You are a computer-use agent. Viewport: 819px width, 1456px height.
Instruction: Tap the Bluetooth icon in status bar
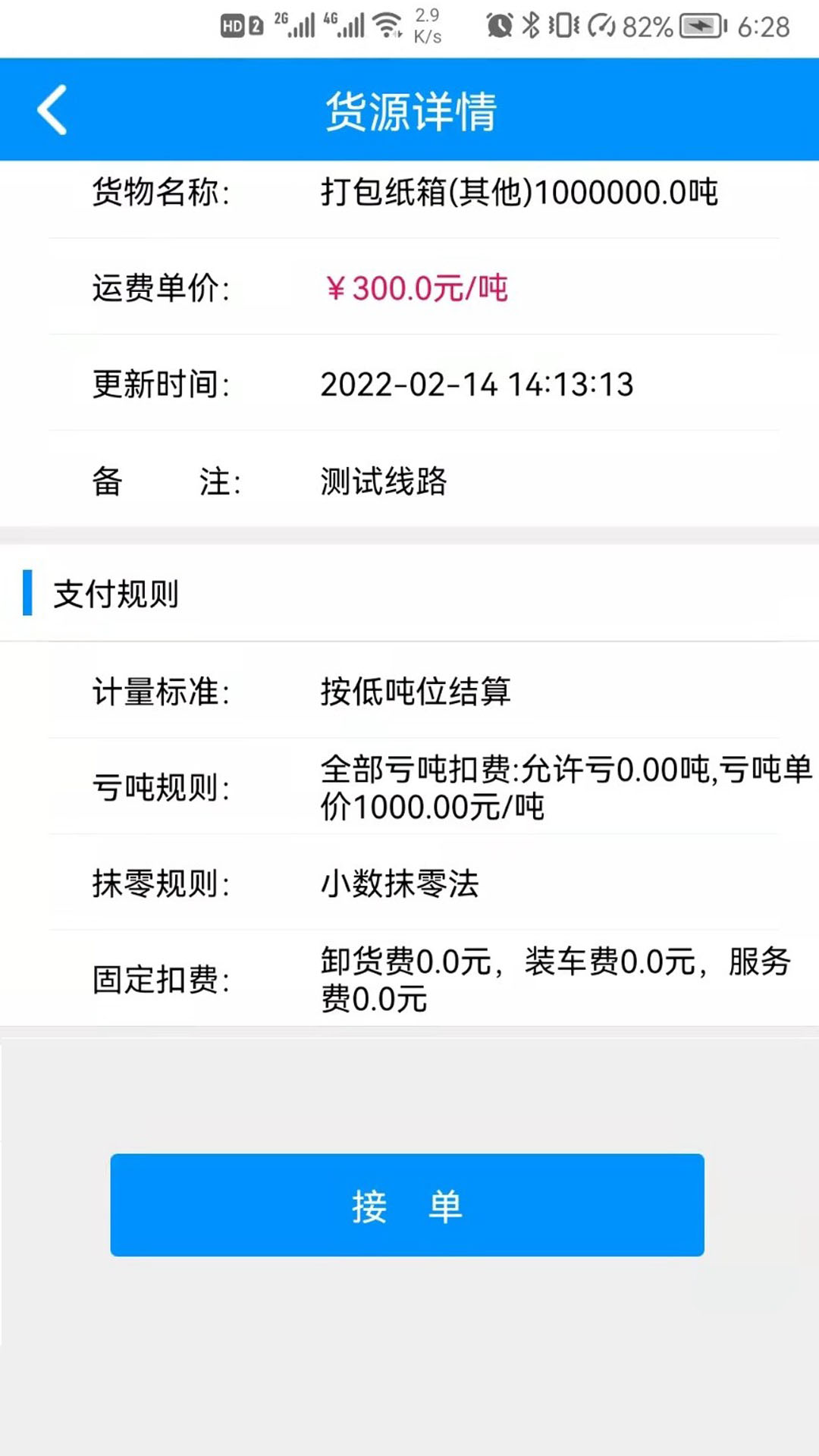[530, 24]
